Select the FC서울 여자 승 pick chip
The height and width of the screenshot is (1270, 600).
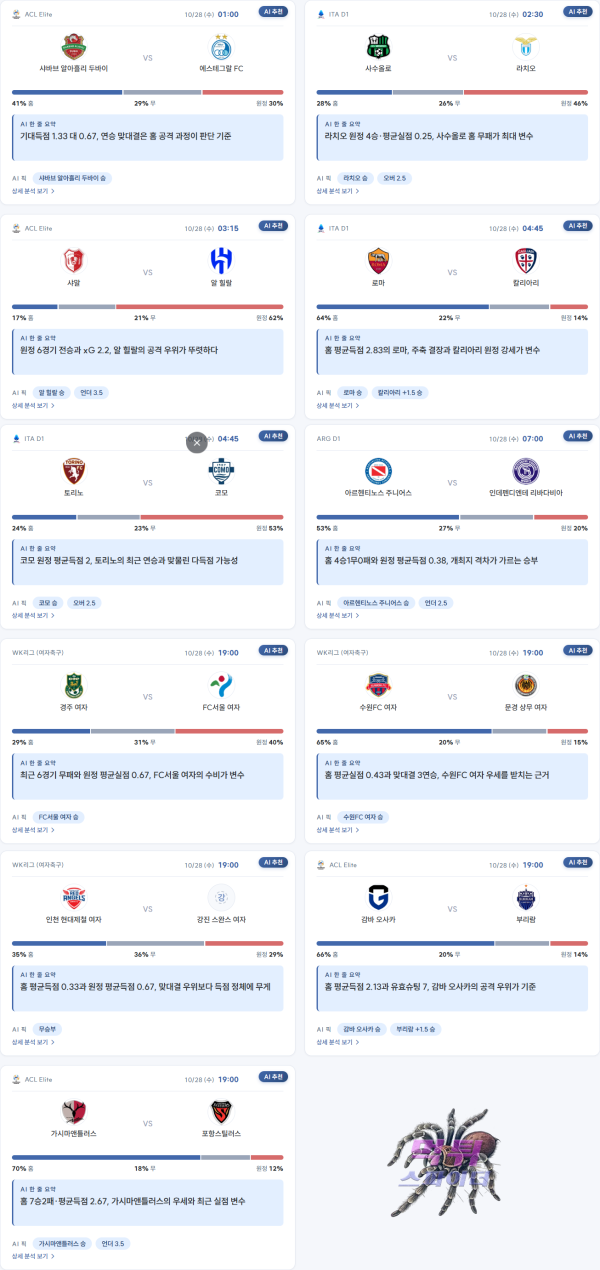coord(60,817)
